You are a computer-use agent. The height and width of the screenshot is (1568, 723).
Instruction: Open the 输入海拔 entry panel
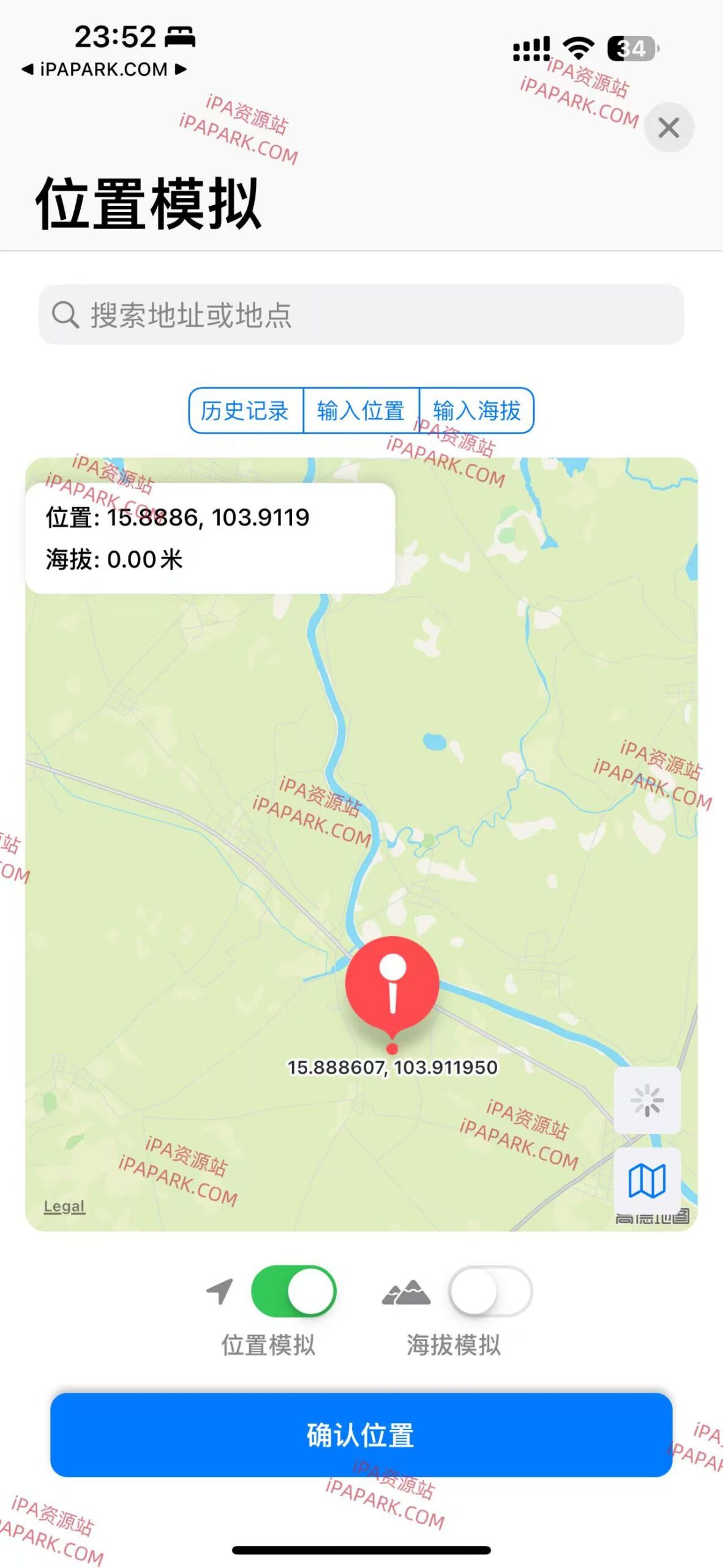tap(477, 412)
